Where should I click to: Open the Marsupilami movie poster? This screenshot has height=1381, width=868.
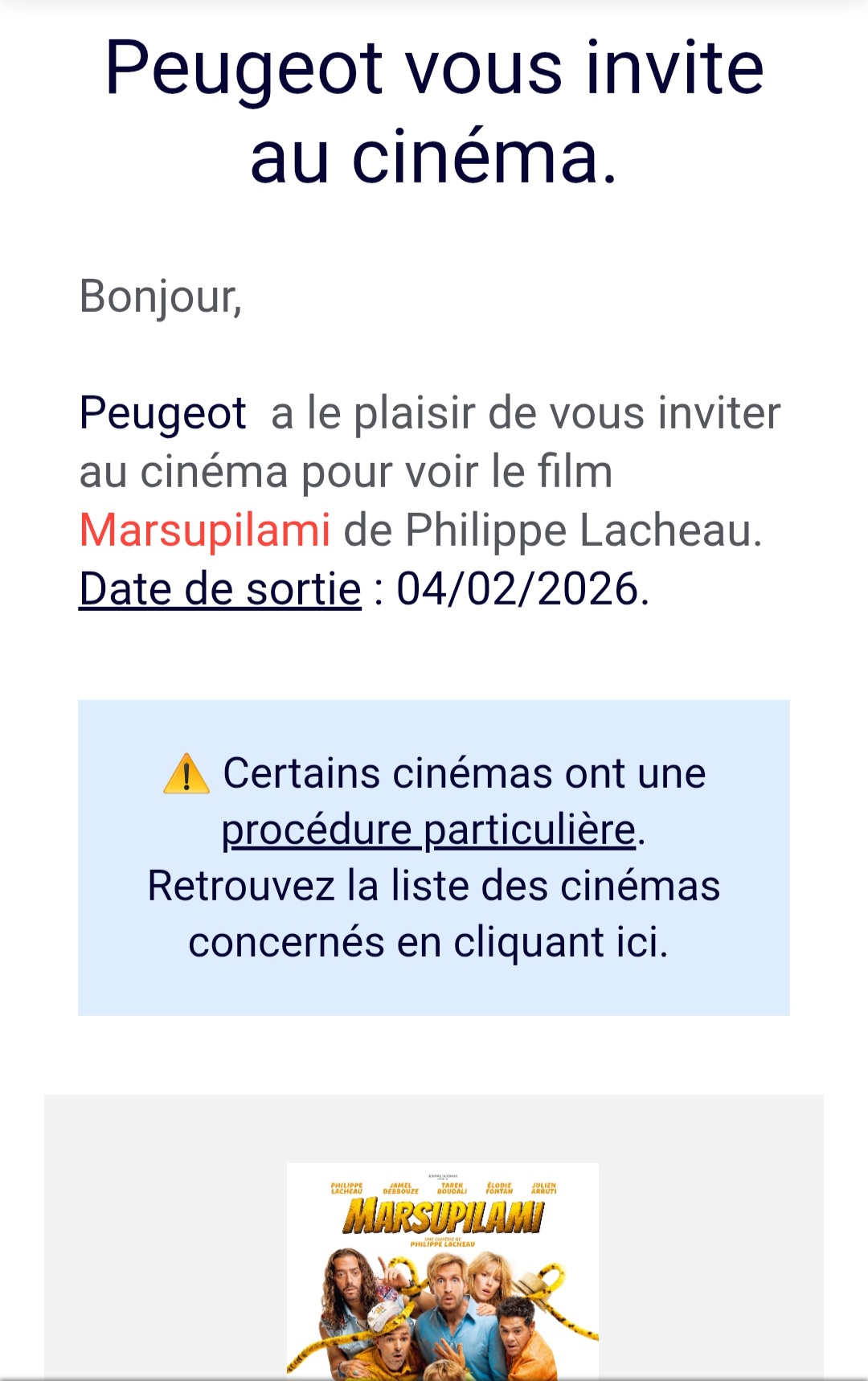point(442,1270)
